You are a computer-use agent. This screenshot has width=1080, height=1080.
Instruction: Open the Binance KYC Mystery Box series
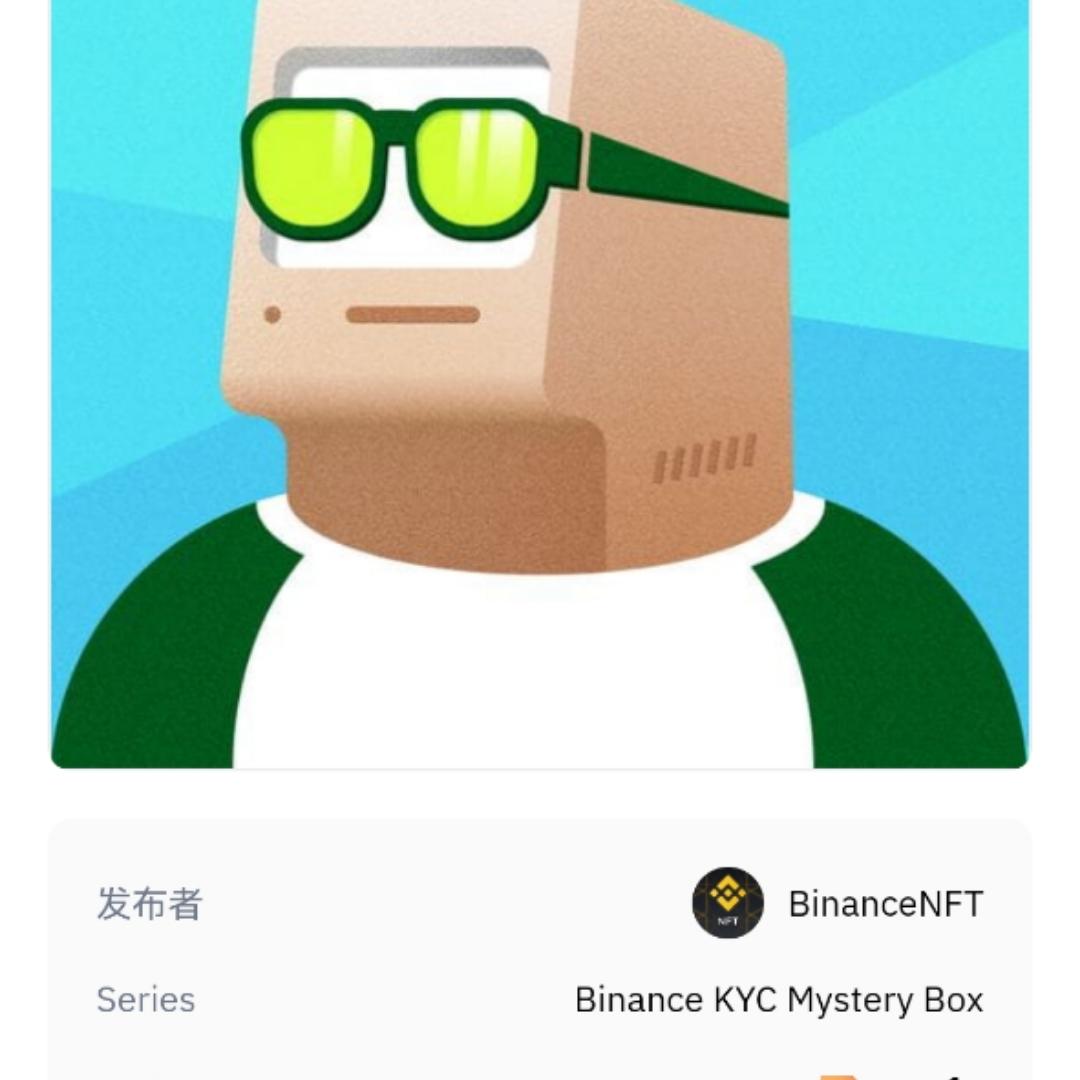[778, 1000]
